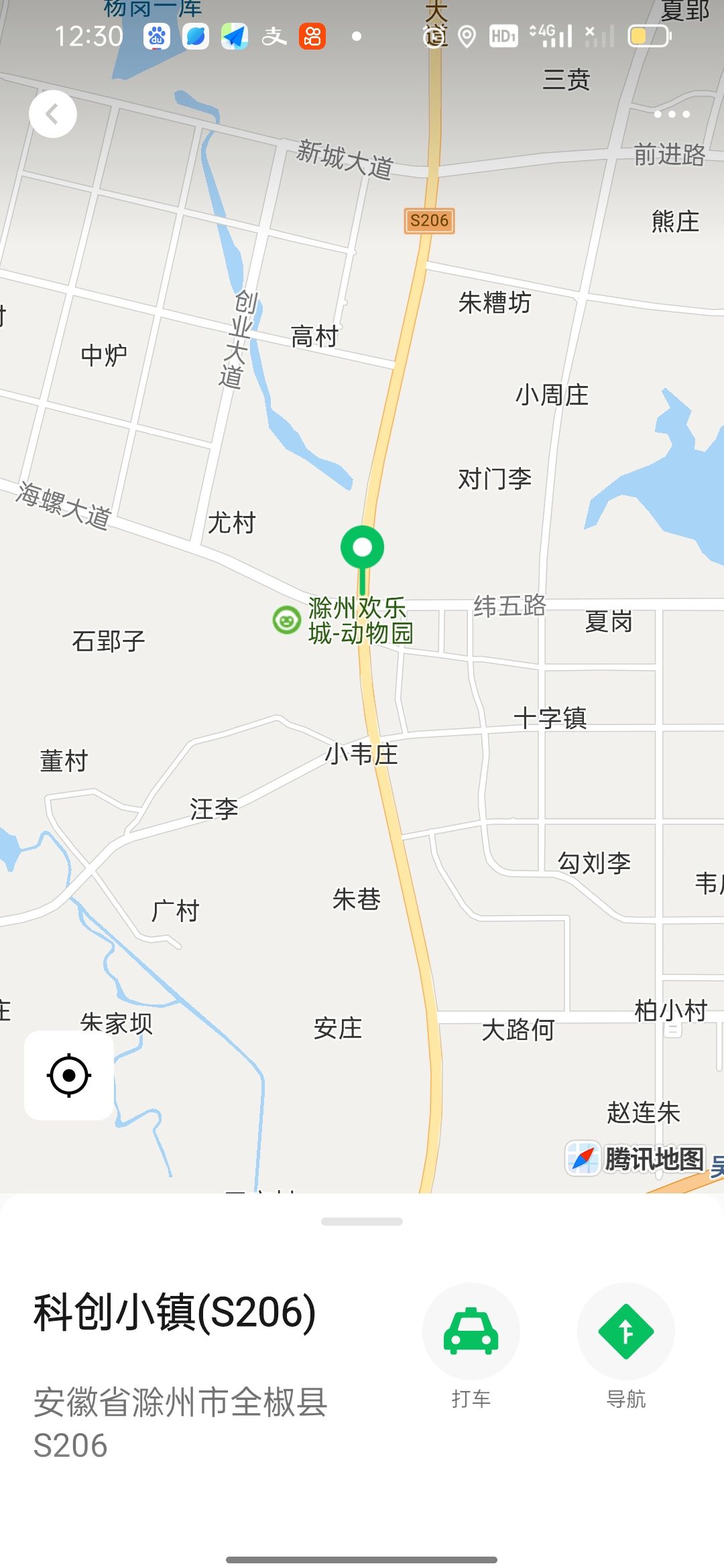
Task: Open the three-dot overflow menu
Action: coord(672,114)
